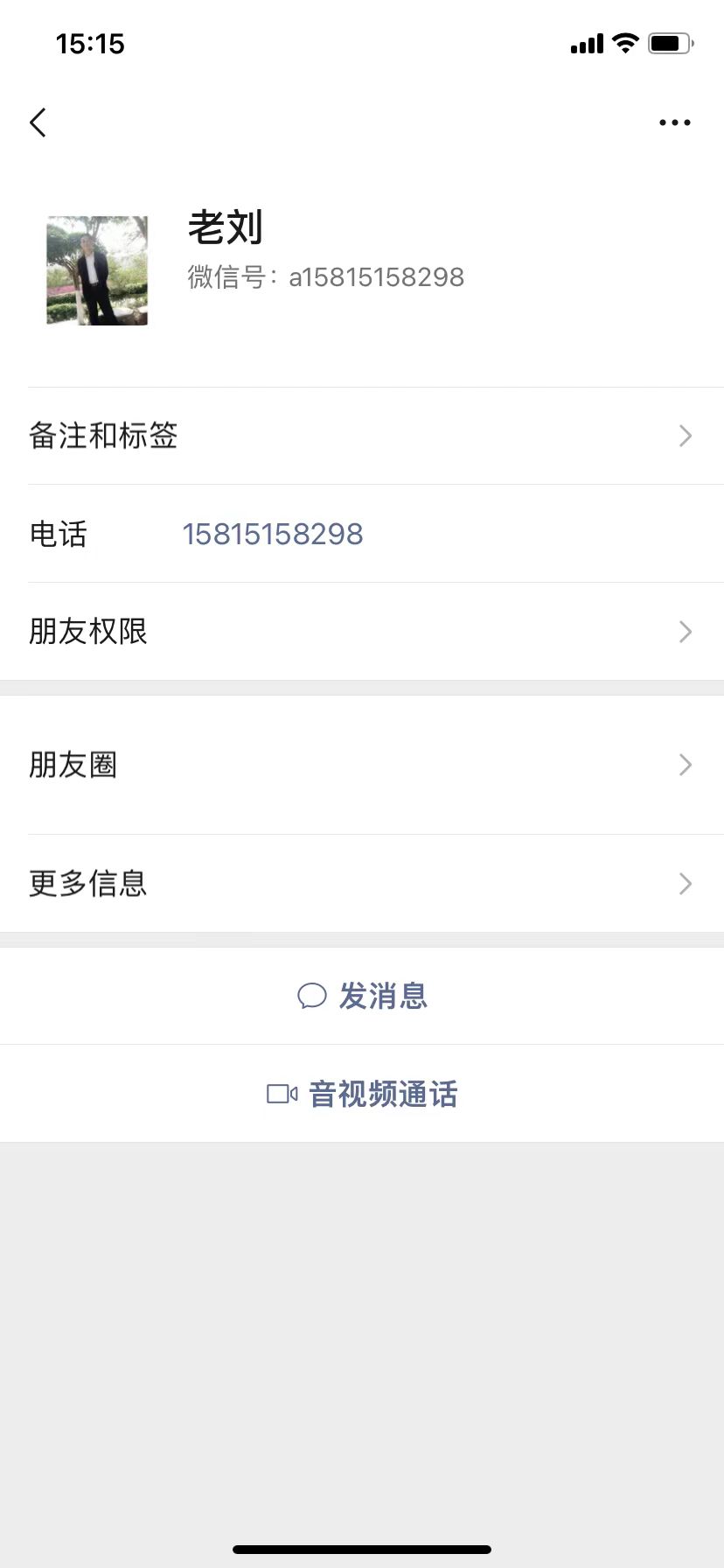Open 老刘's profile photo

click(x=96, y=270)
